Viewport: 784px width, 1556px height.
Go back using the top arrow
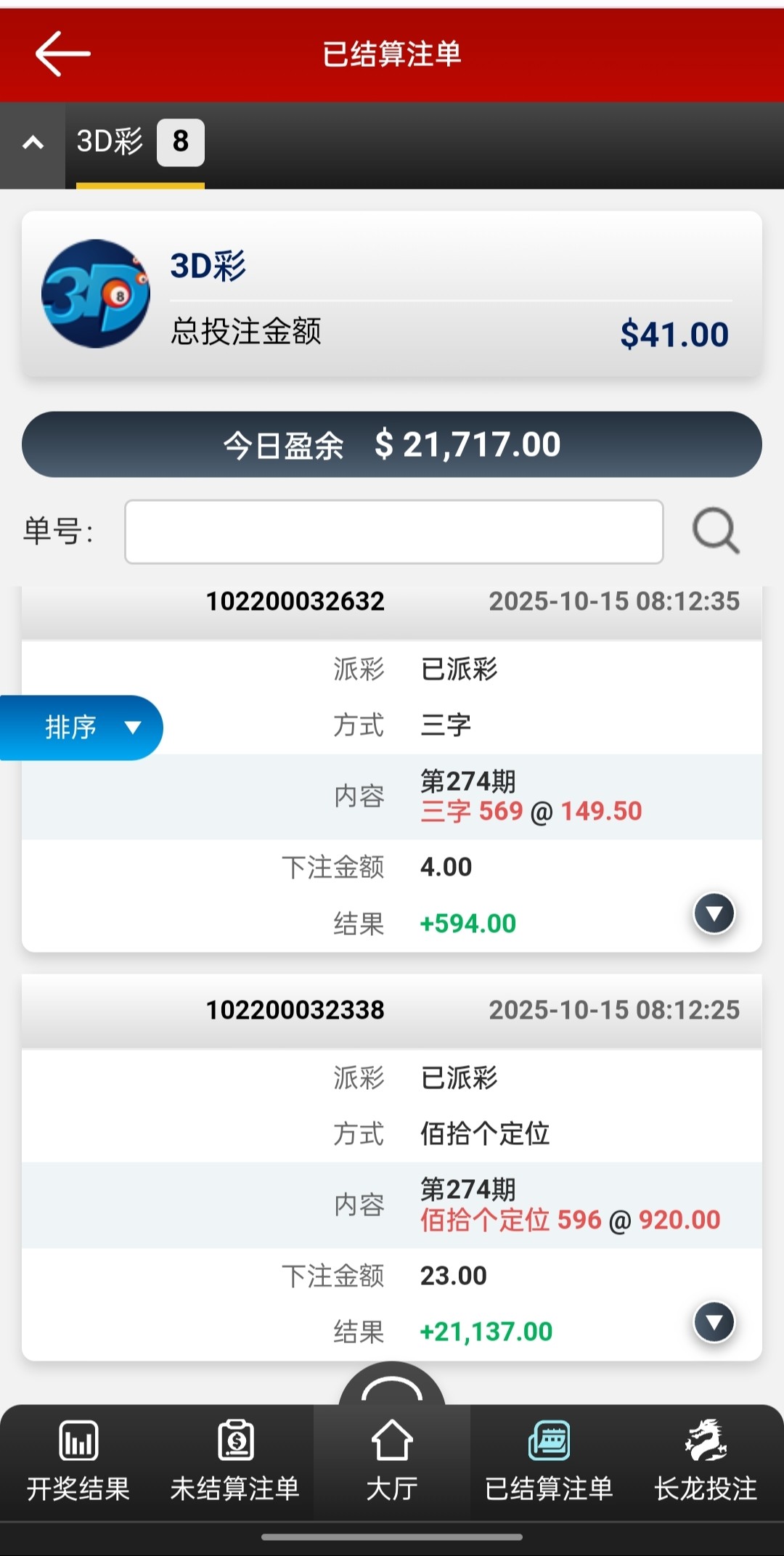62,54
